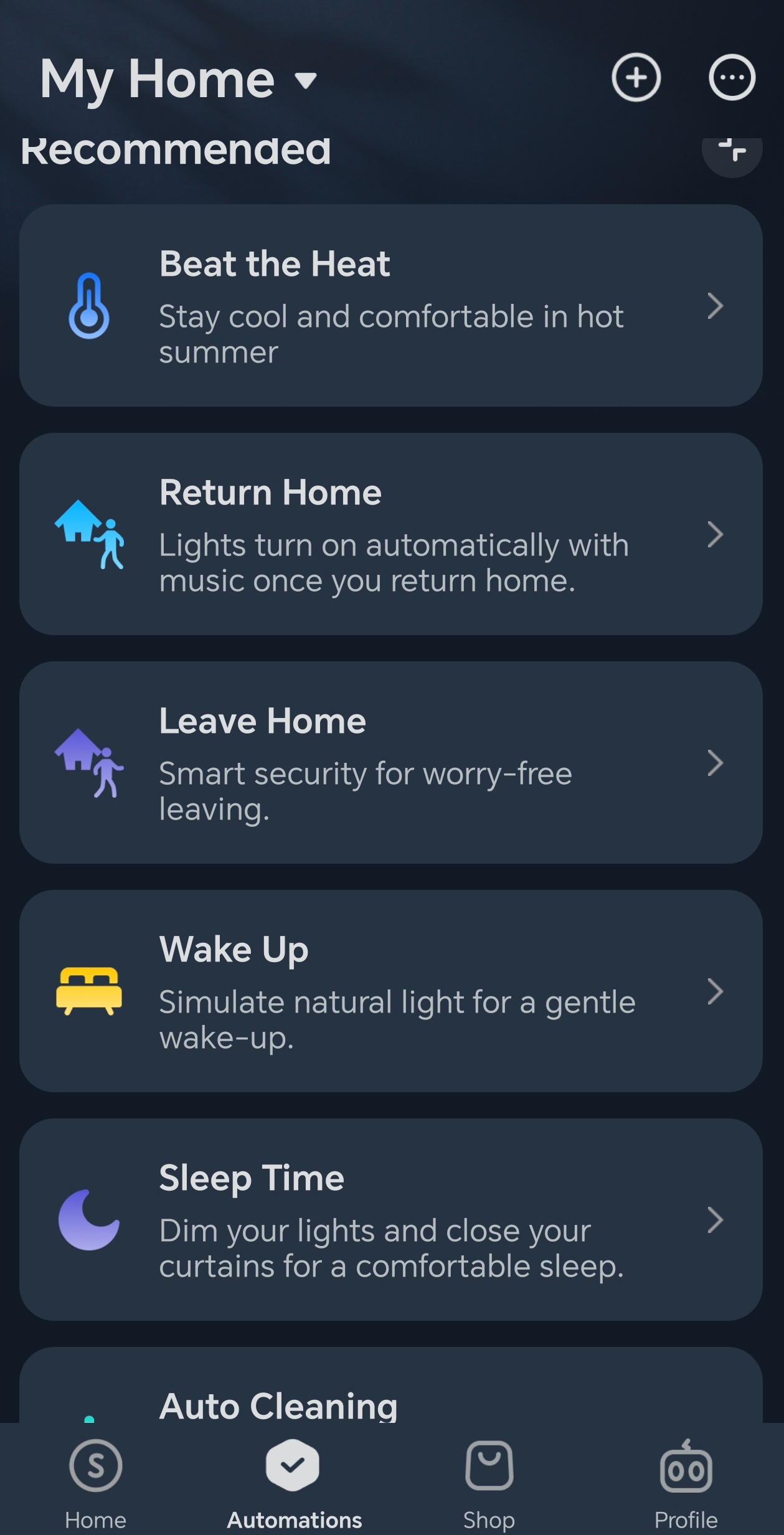Tap the add plus icon
This screenshot has width=784, height=1535.
pyautogui.click(x=635, y=78)
